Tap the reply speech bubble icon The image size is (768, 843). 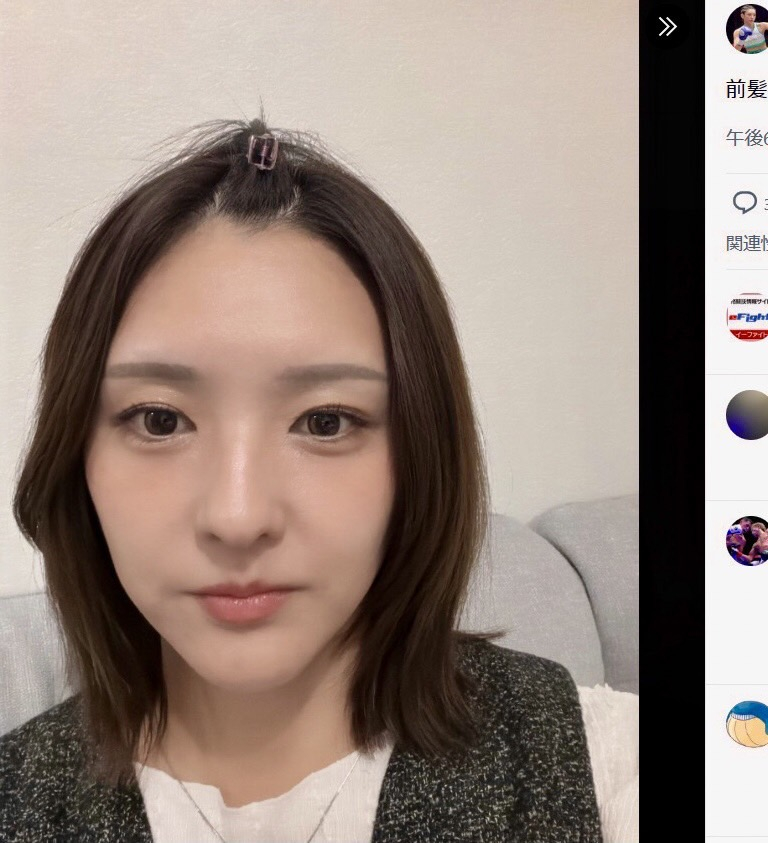coord(744,203)
